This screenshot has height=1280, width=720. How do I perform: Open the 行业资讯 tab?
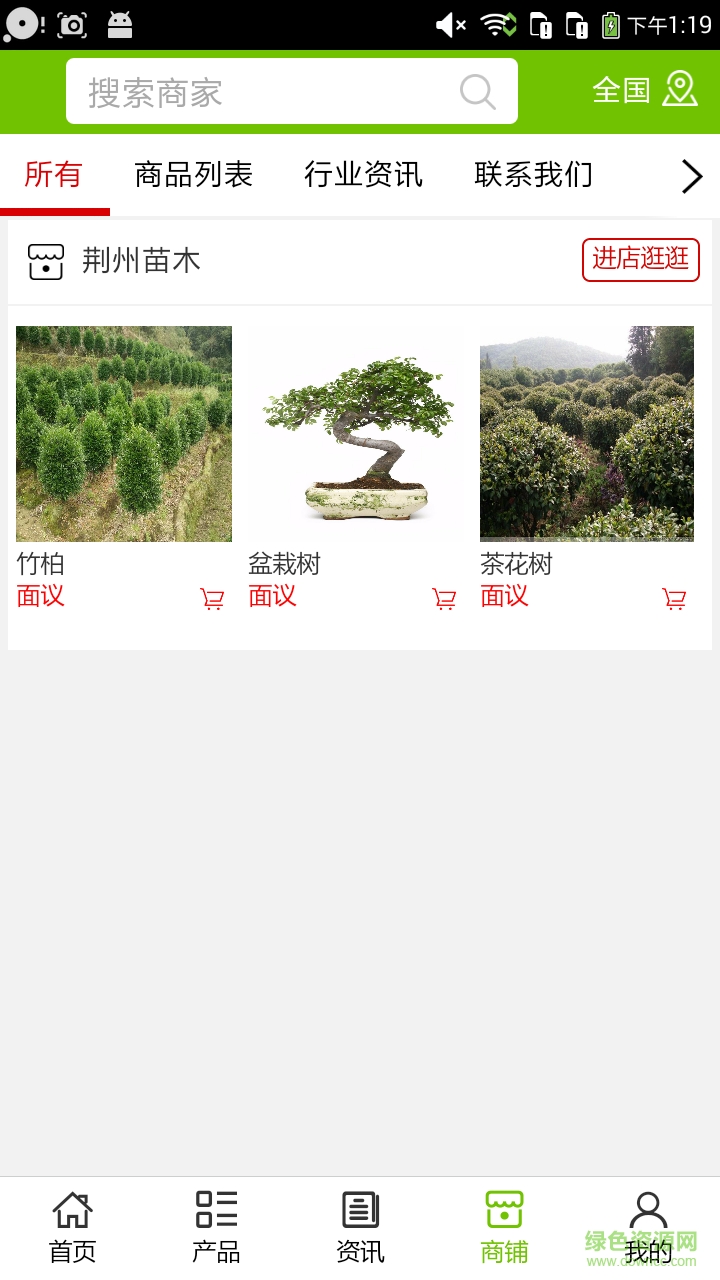tap(364, 175)
